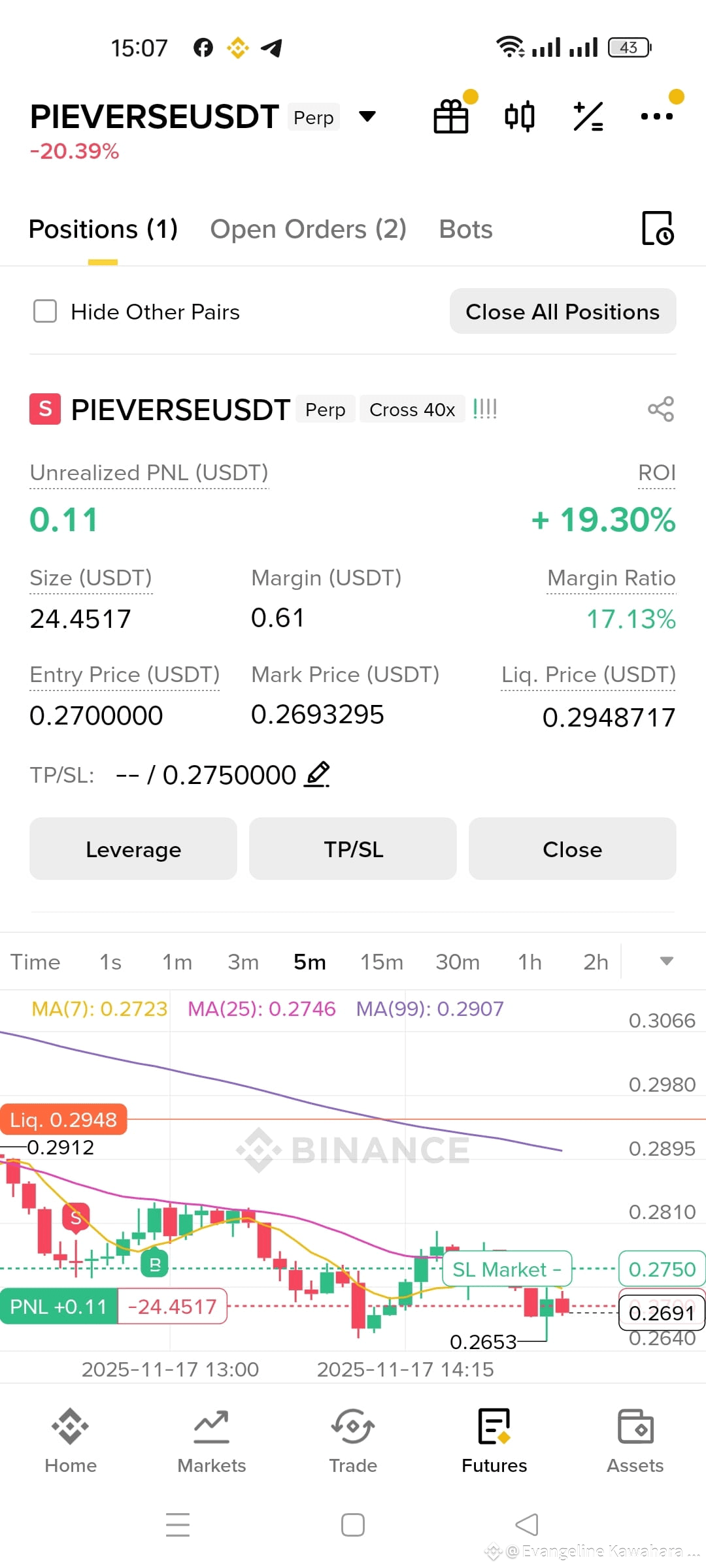
Task: Expand more chart intervals dropdown arrow
Action: point(667,961)
